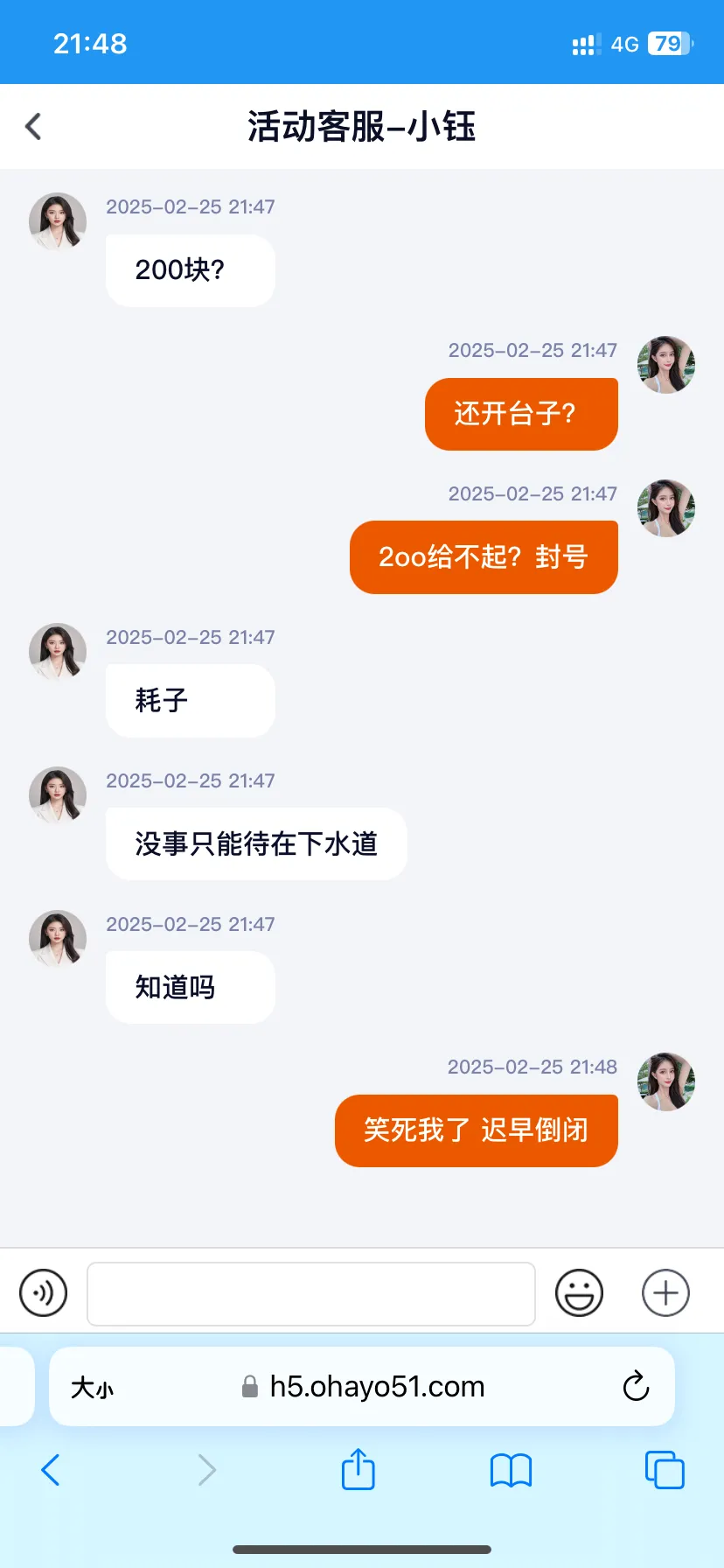Open the emoji picker
Viewport: 724px width, 1568px height.
tap(580, 1292)
